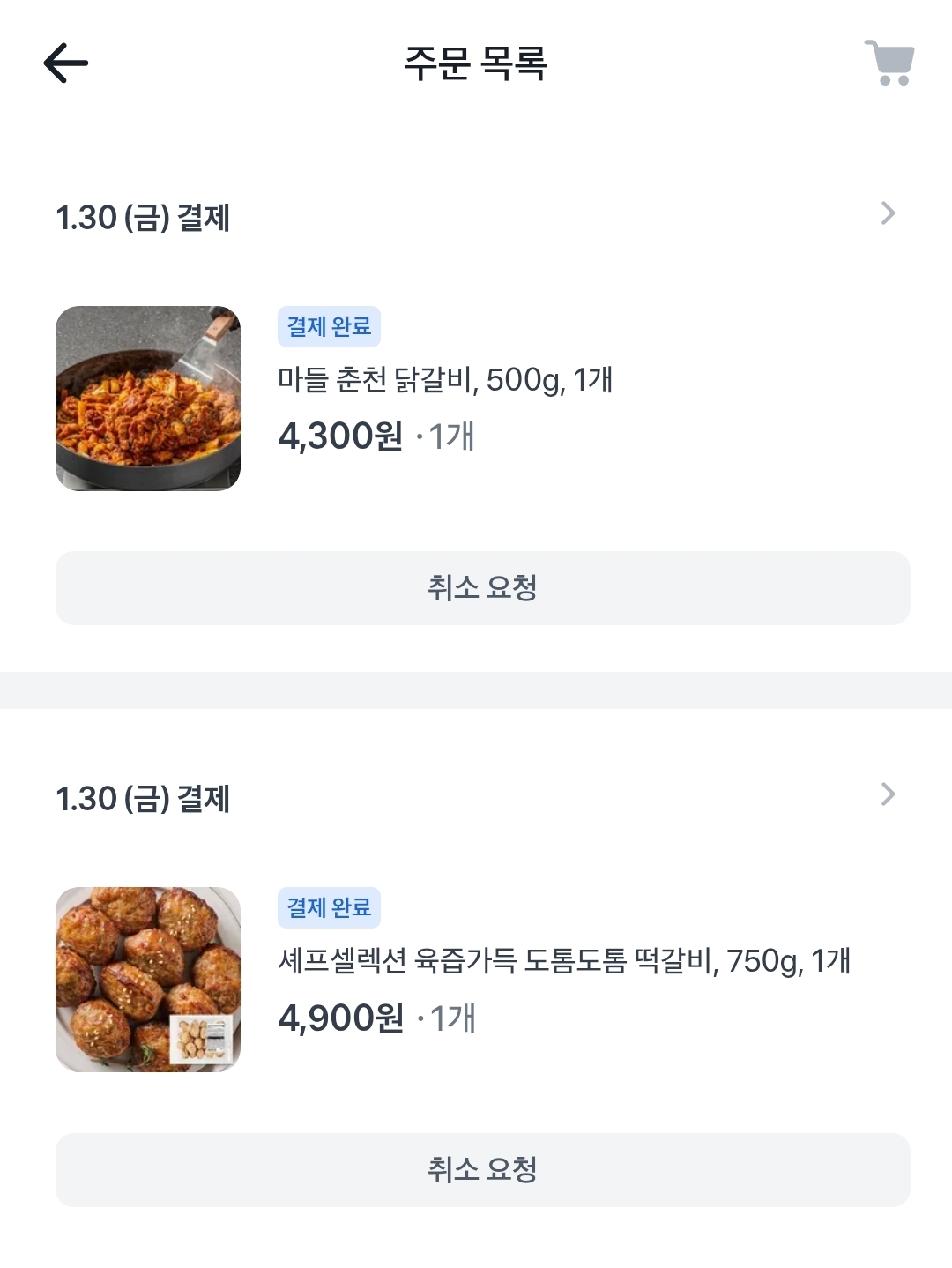Open order details for 마들 춘천 닭갈비 chevron
Viewport: 952px width, 1268px height.
[x=888, y=213]
